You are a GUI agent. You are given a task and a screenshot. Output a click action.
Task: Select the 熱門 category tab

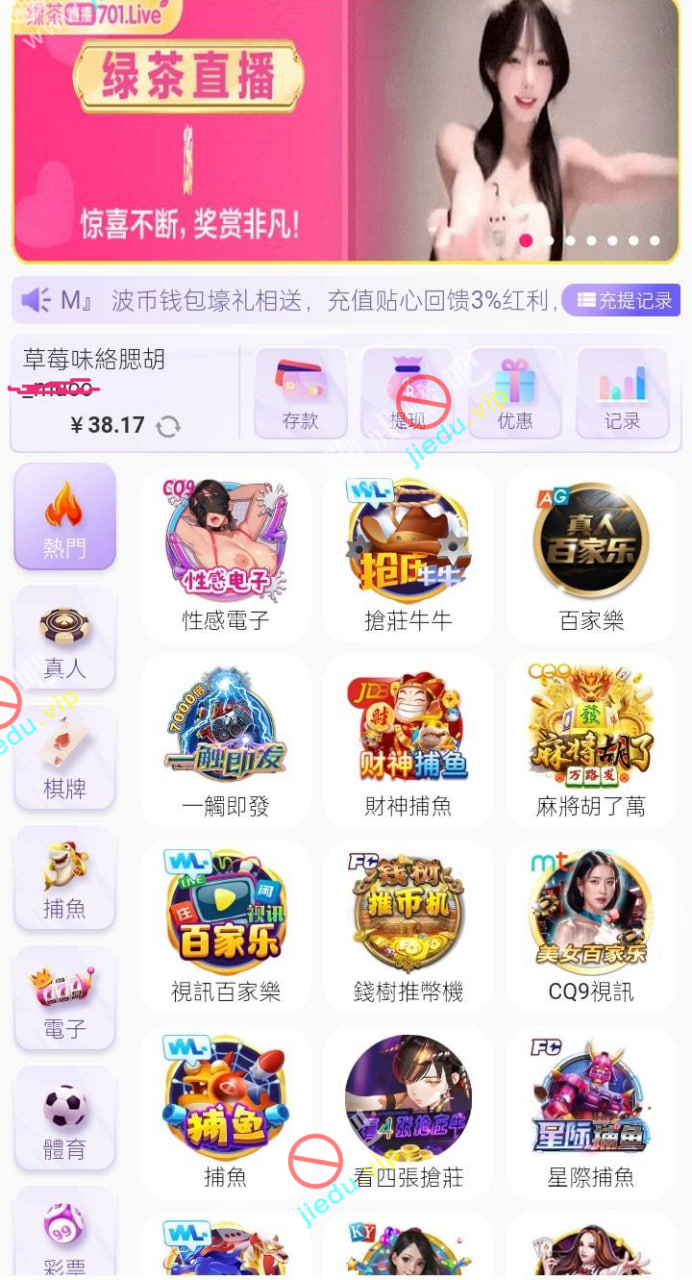coord(65,516)
